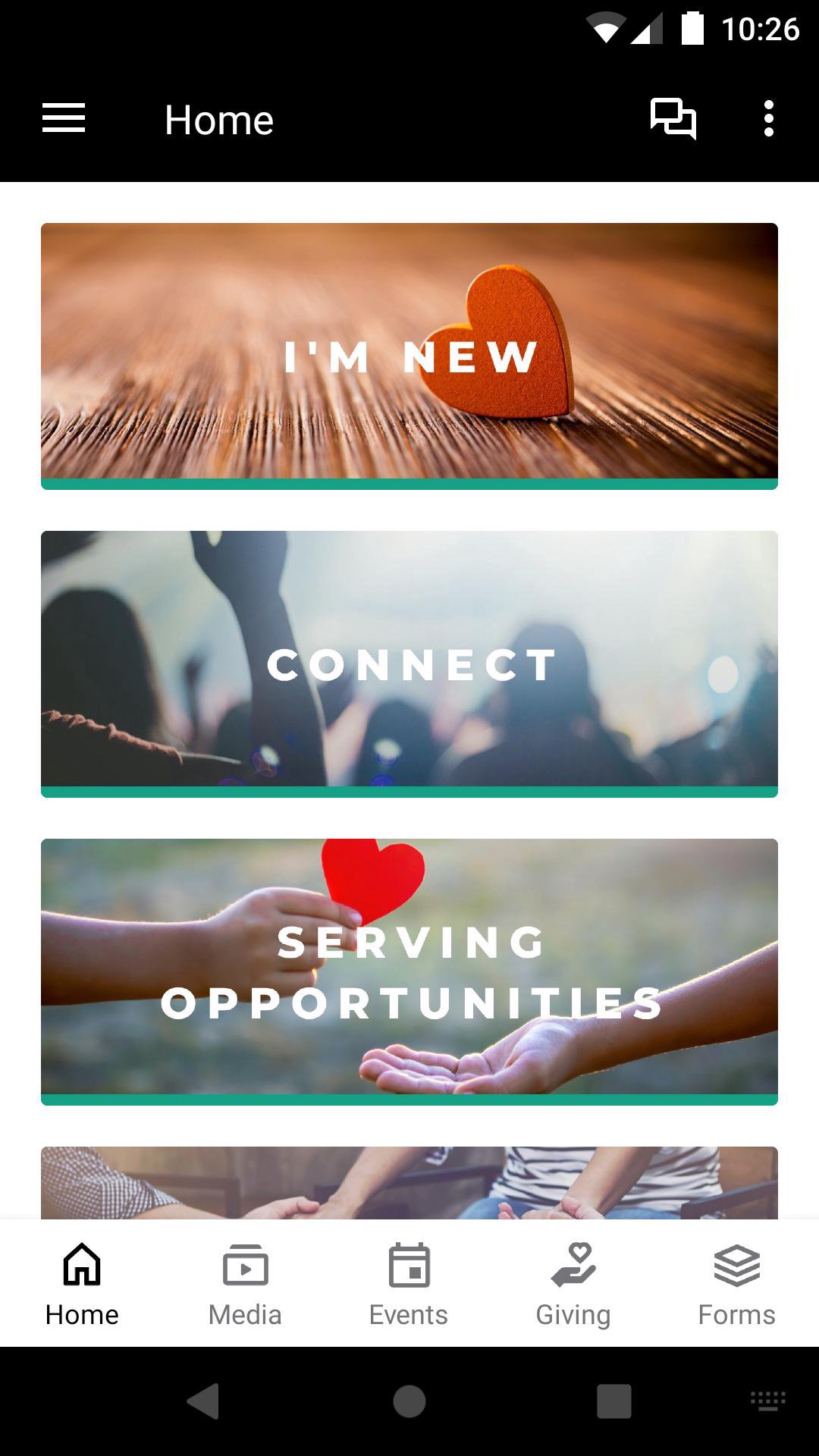Screen dimensions: 819x1456
Task: Open the overflow menu
Action: click(768, 119)
